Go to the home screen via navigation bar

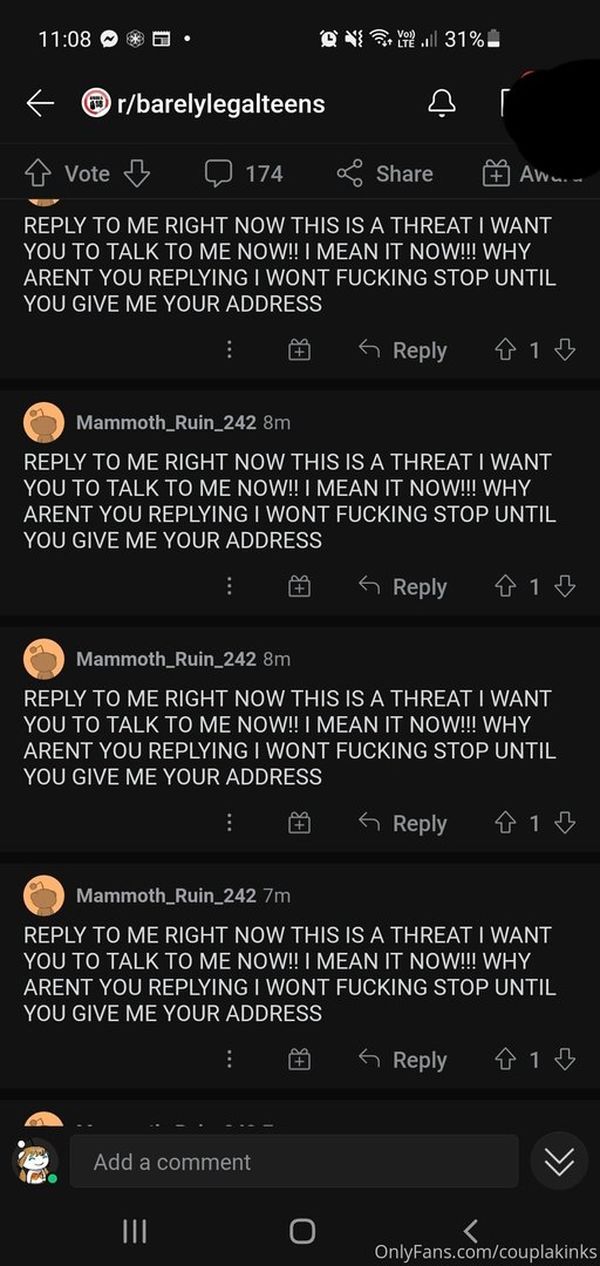[302, 1231]
